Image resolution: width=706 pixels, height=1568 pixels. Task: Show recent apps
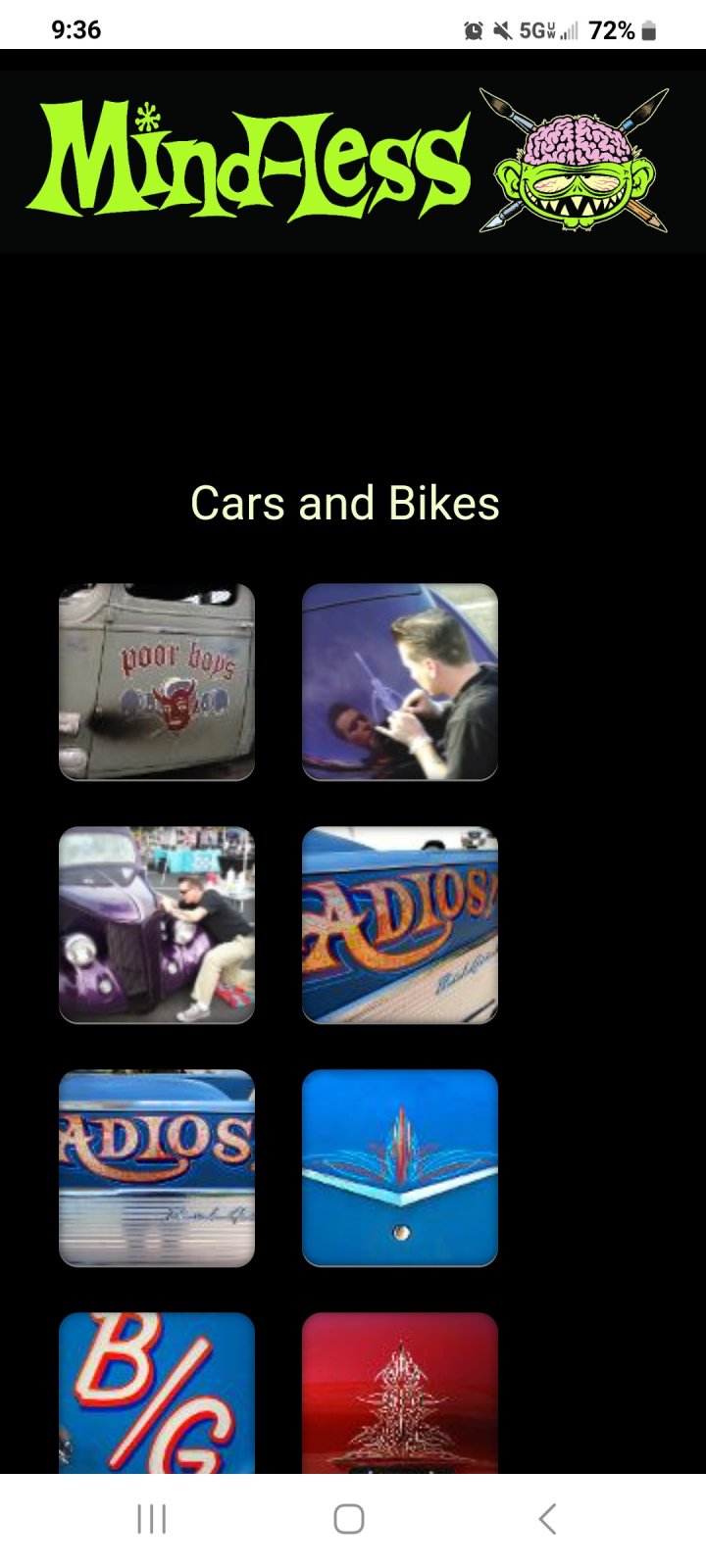(x=151, y=1519)
